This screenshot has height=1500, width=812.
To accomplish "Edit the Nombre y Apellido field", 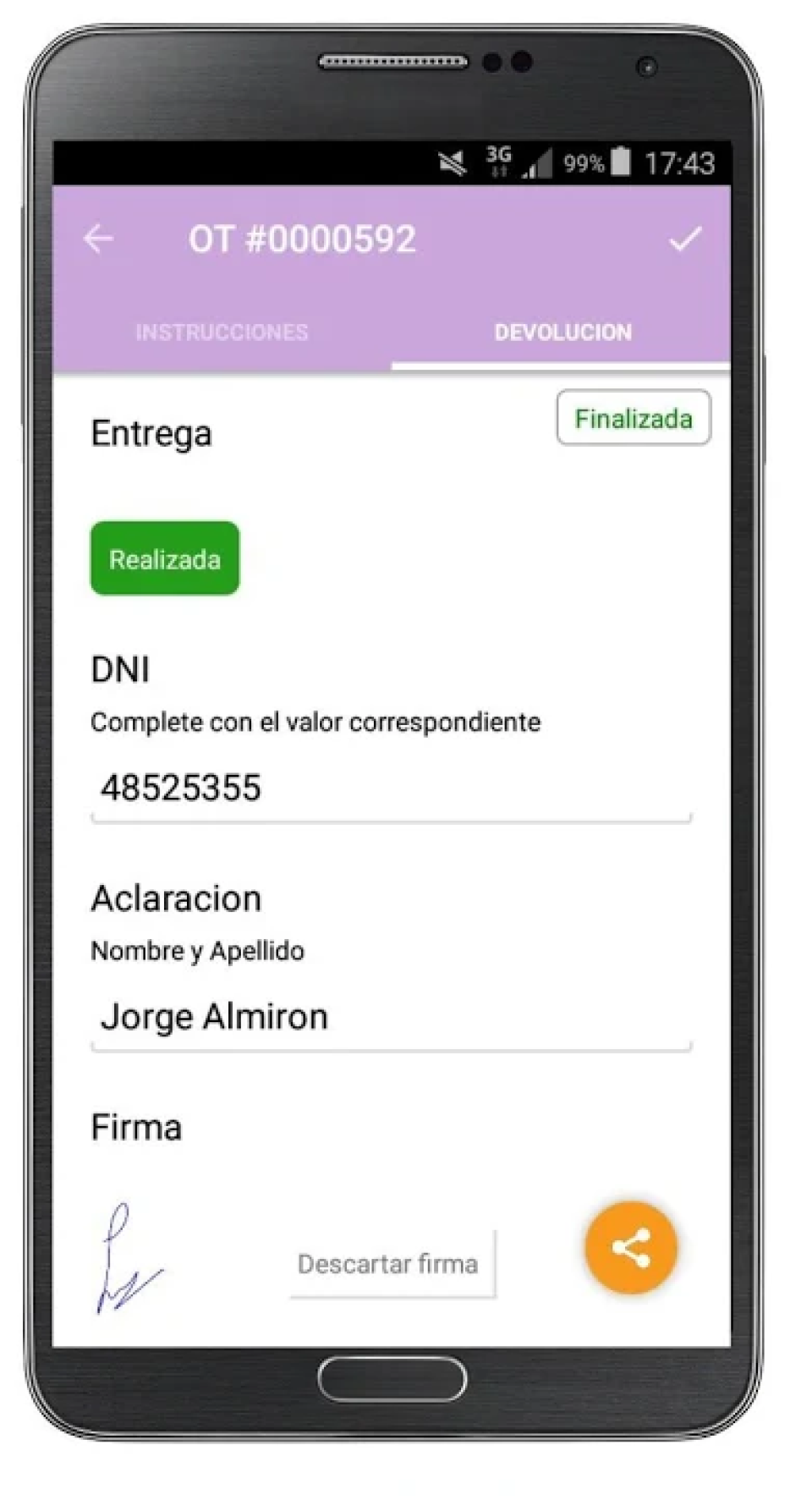I will (391, 1017).
